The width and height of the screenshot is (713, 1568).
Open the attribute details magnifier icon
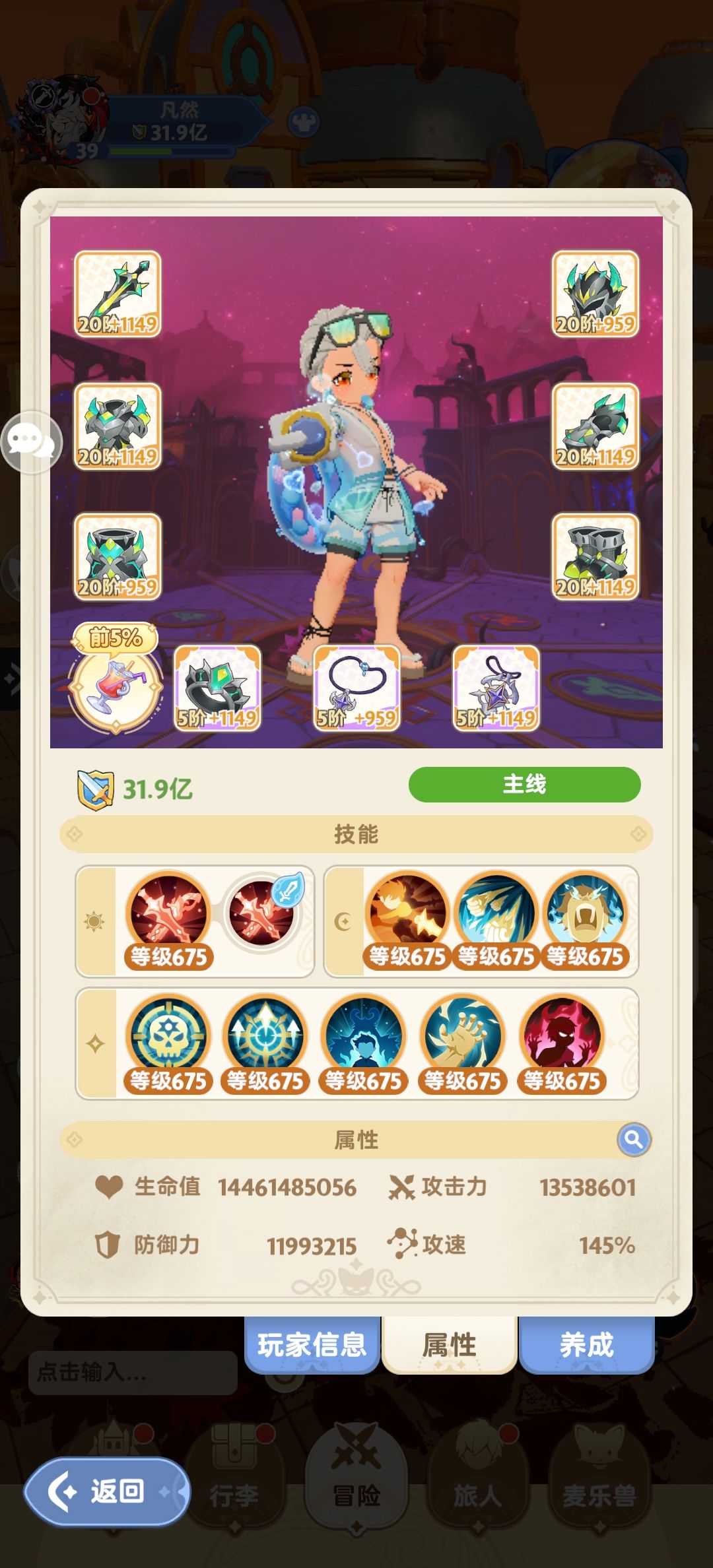(634, 1139)
